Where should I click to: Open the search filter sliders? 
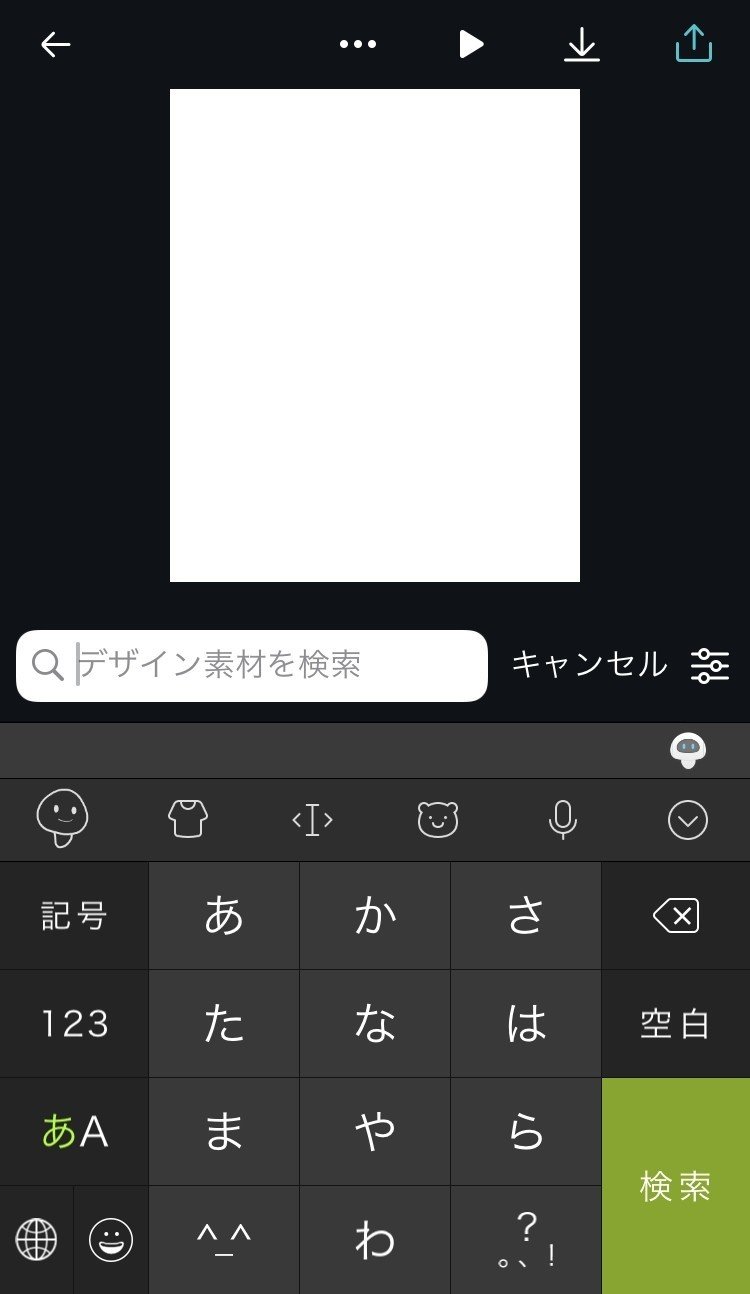click(710, 665)
